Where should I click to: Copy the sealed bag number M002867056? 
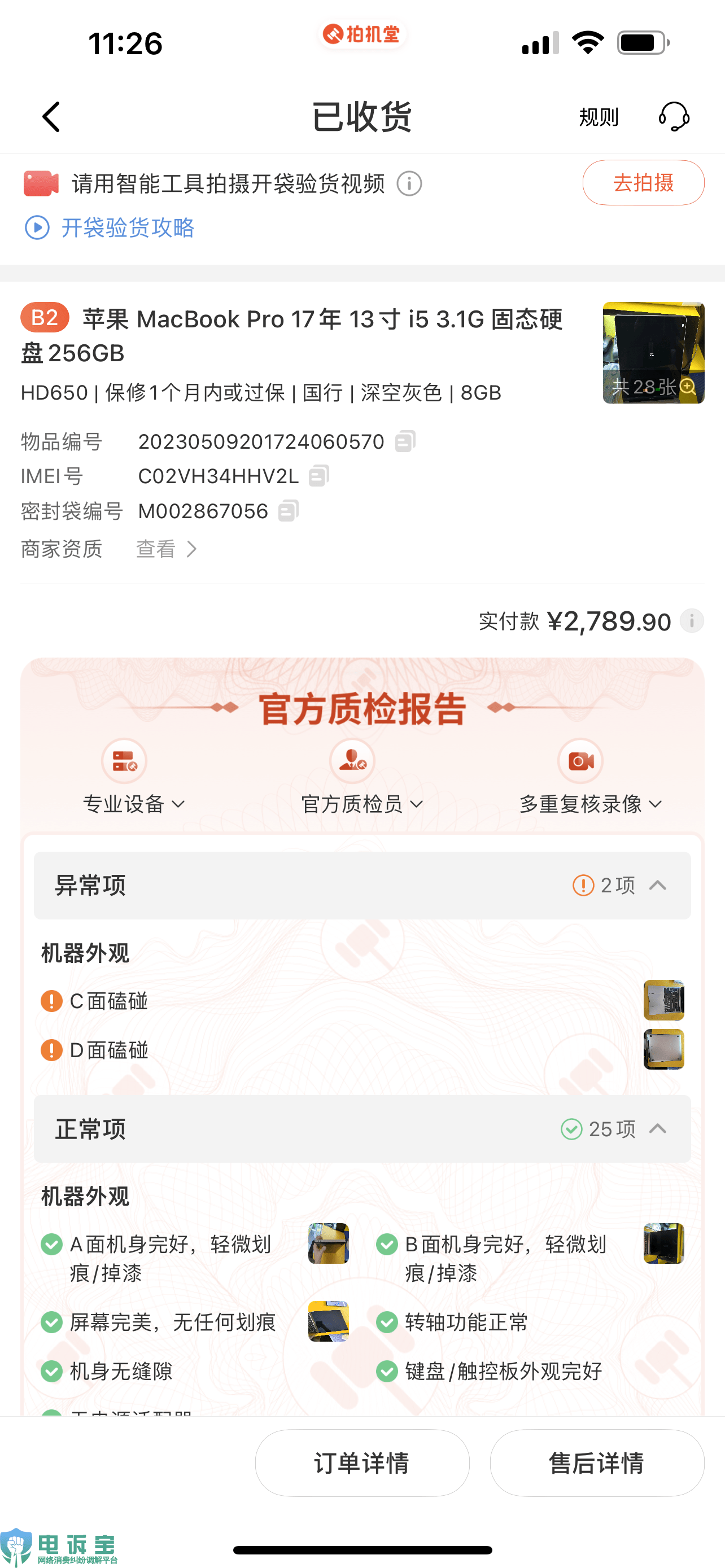click(x=288, y=511)
